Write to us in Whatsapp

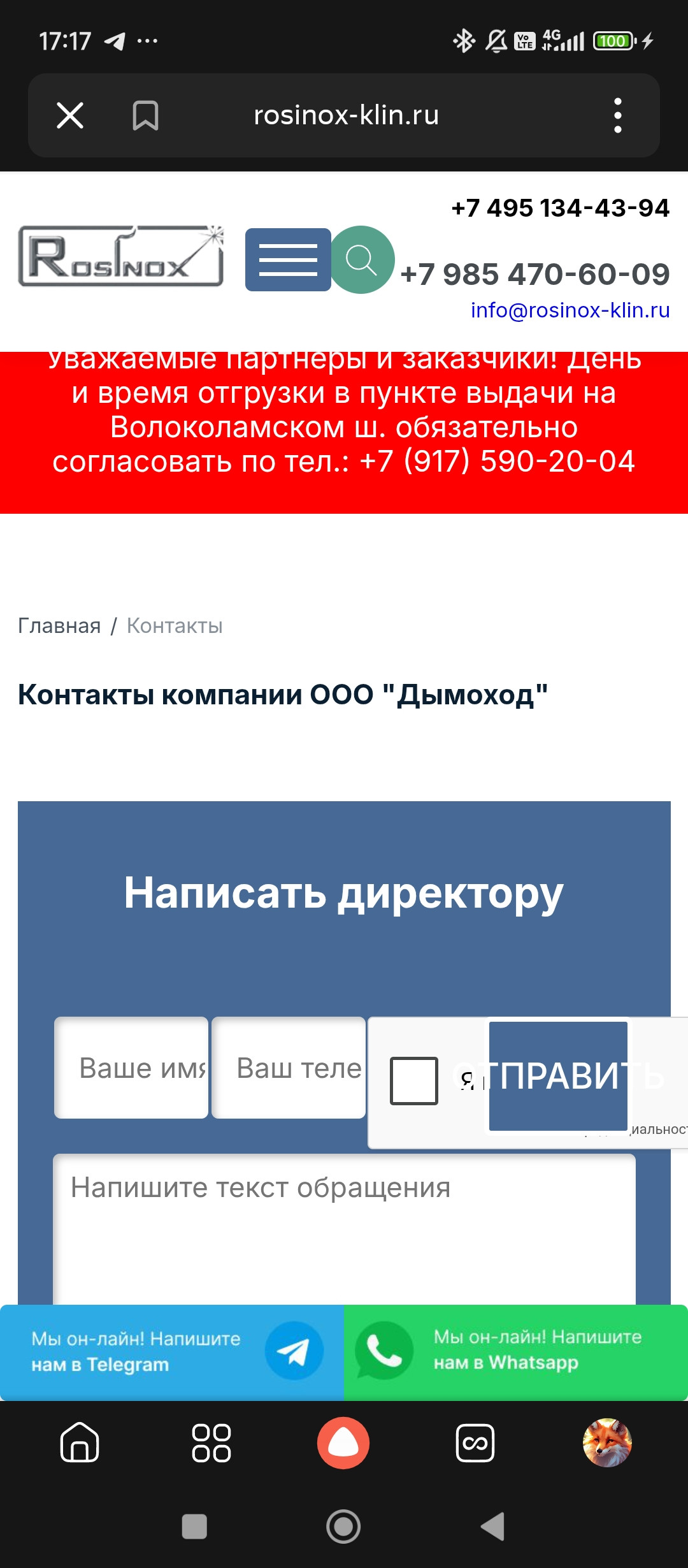(516, 1351)
